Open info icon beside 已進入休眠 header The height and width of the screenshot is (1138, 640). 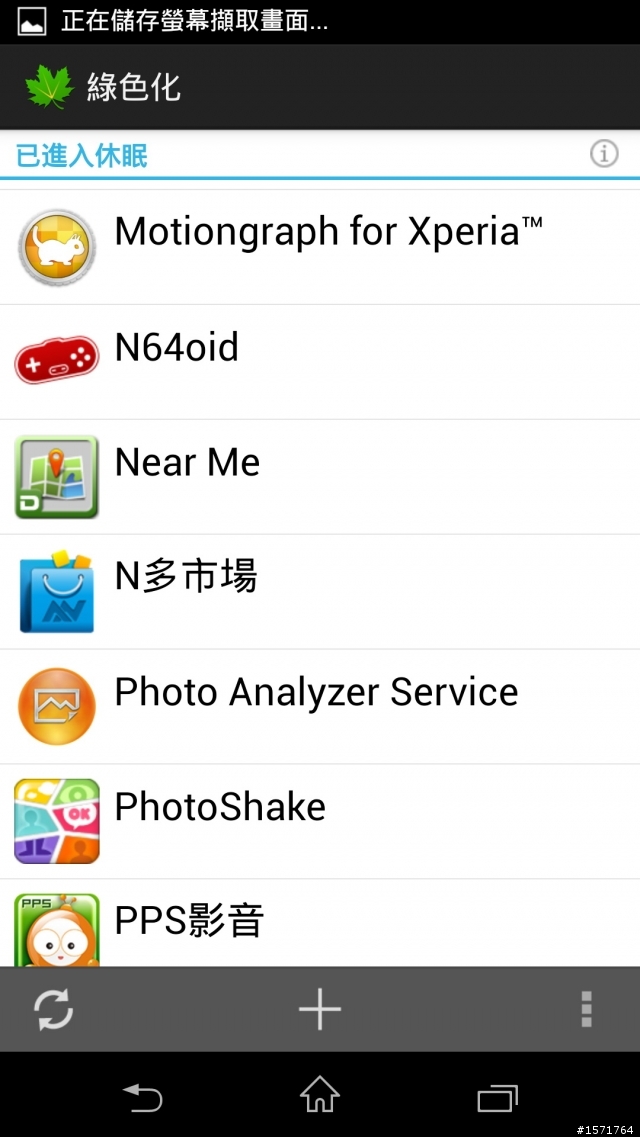(604, 154)
